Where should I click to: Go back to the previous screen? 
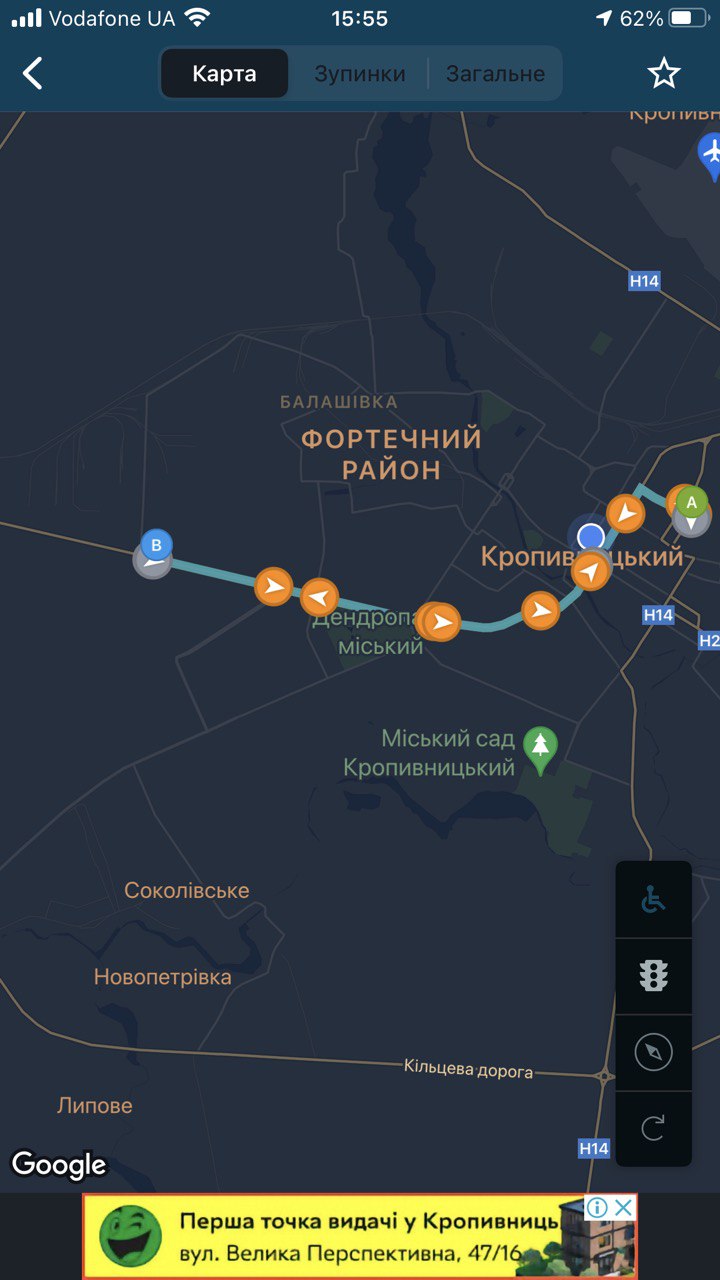(33, 73)
